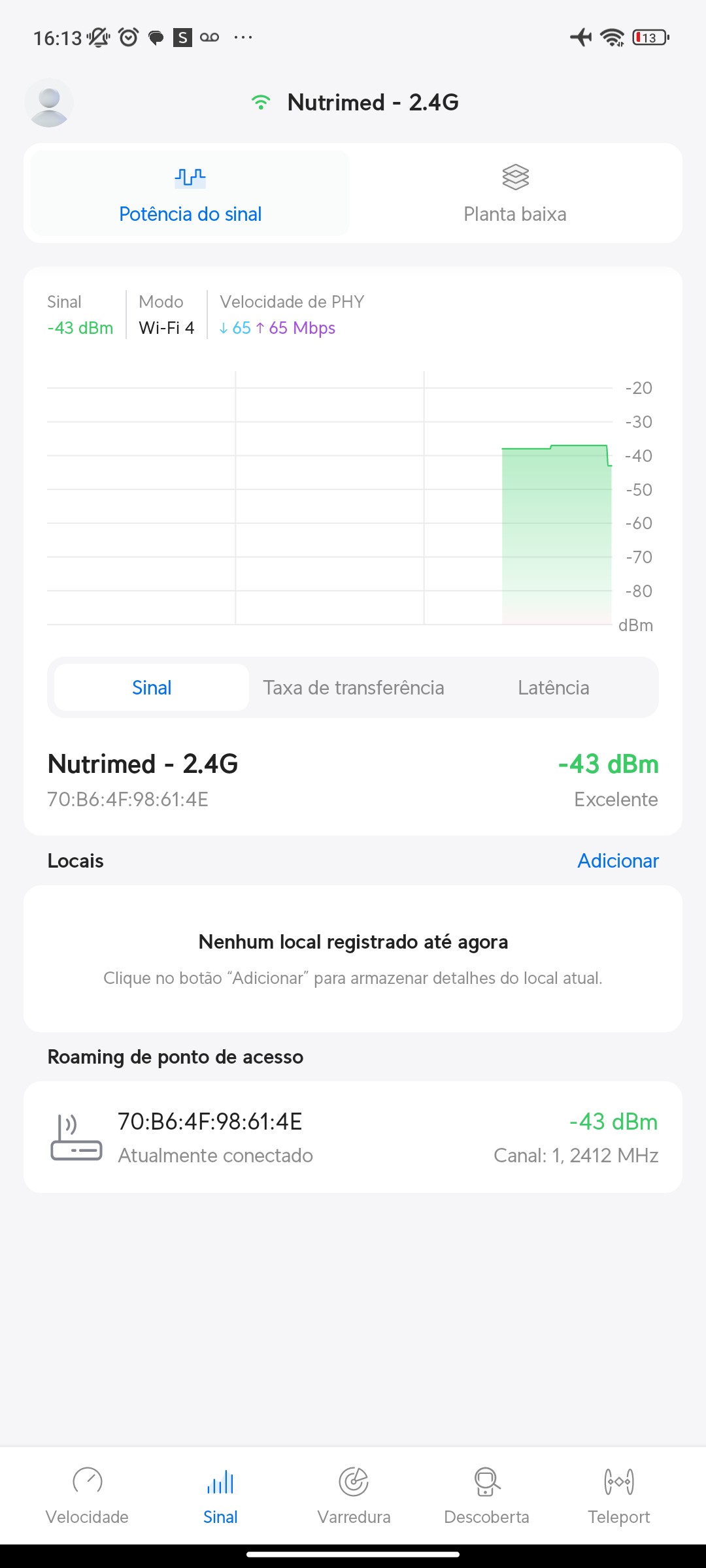
Task: Show the Taxa de transferência chart
Action: pyautogui.click(x=354, y=687)
